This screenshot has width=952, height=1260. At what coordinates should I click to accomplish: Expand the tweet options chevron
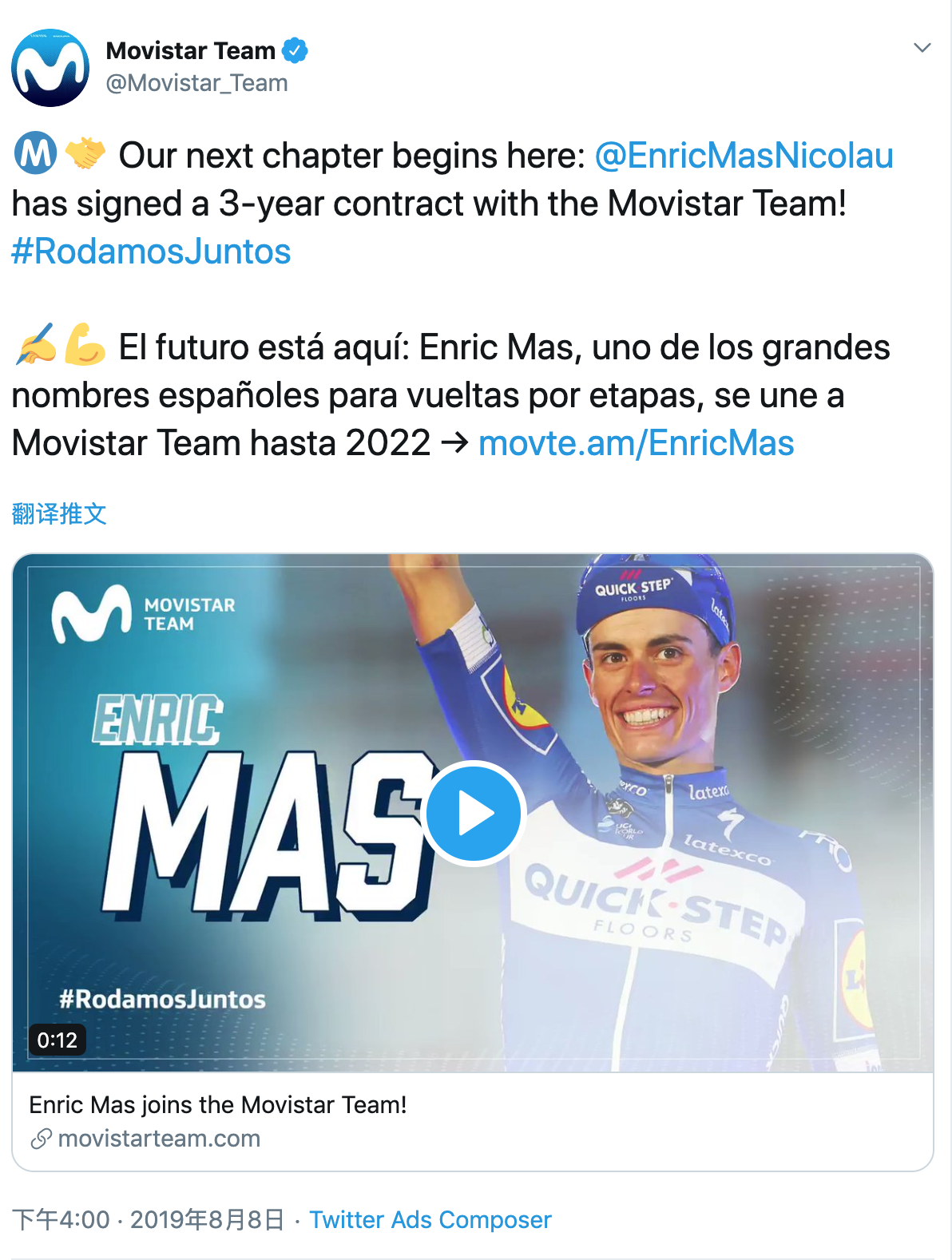point(922,48)
